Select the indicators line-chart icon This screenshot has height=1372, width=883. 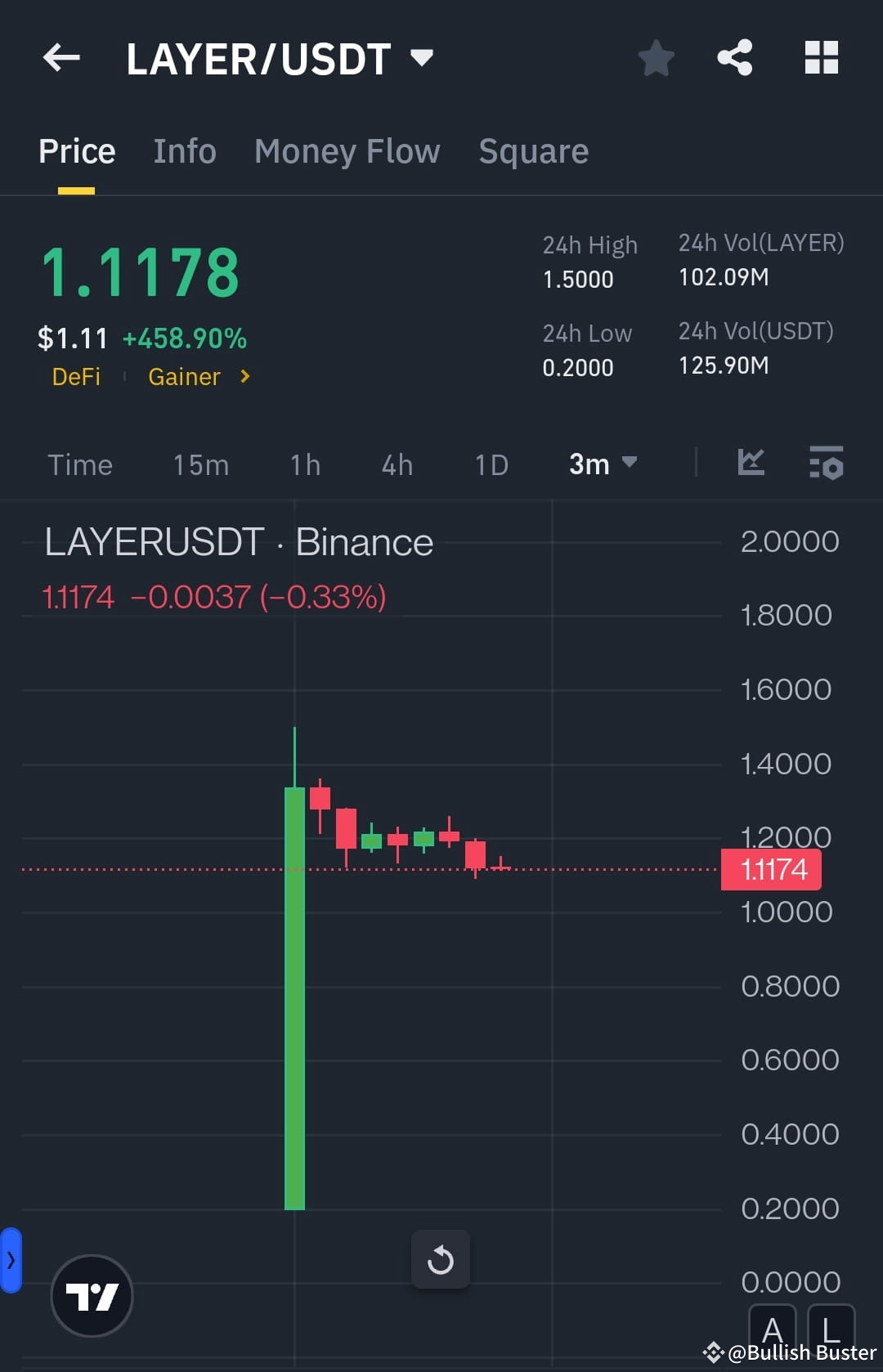[x=751, y=464]
